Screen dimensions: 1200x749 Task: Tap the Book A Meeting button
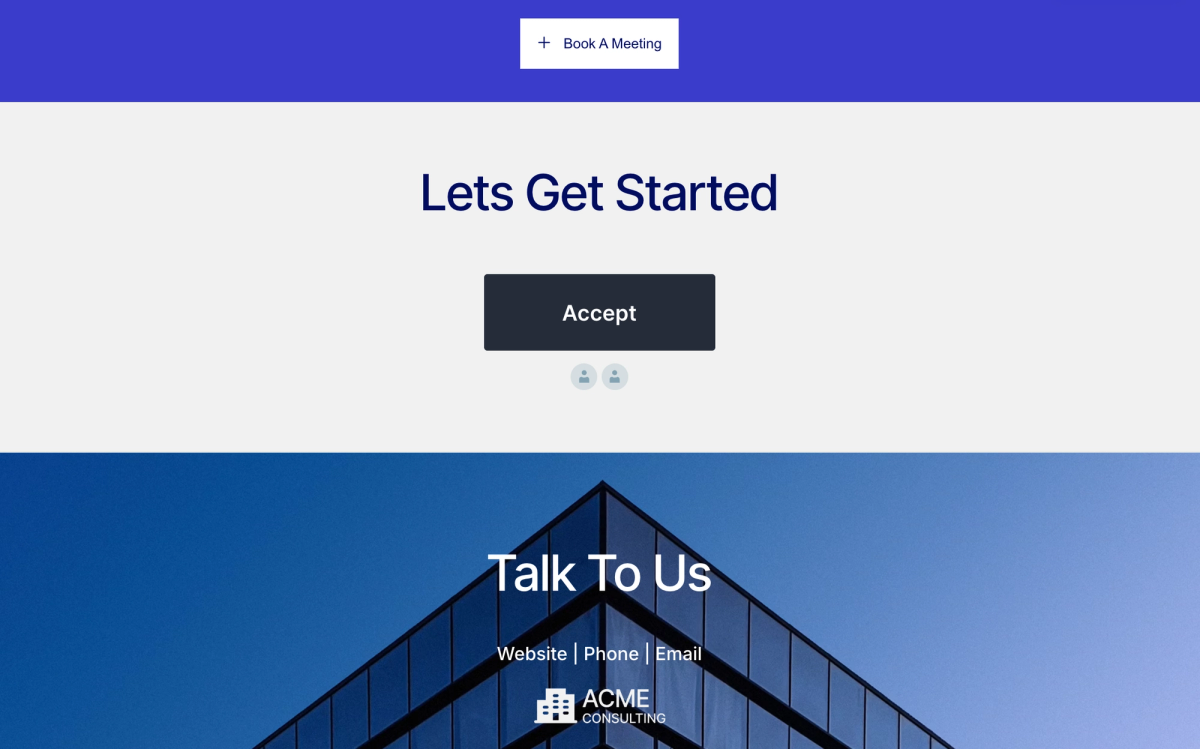(599, 44)
